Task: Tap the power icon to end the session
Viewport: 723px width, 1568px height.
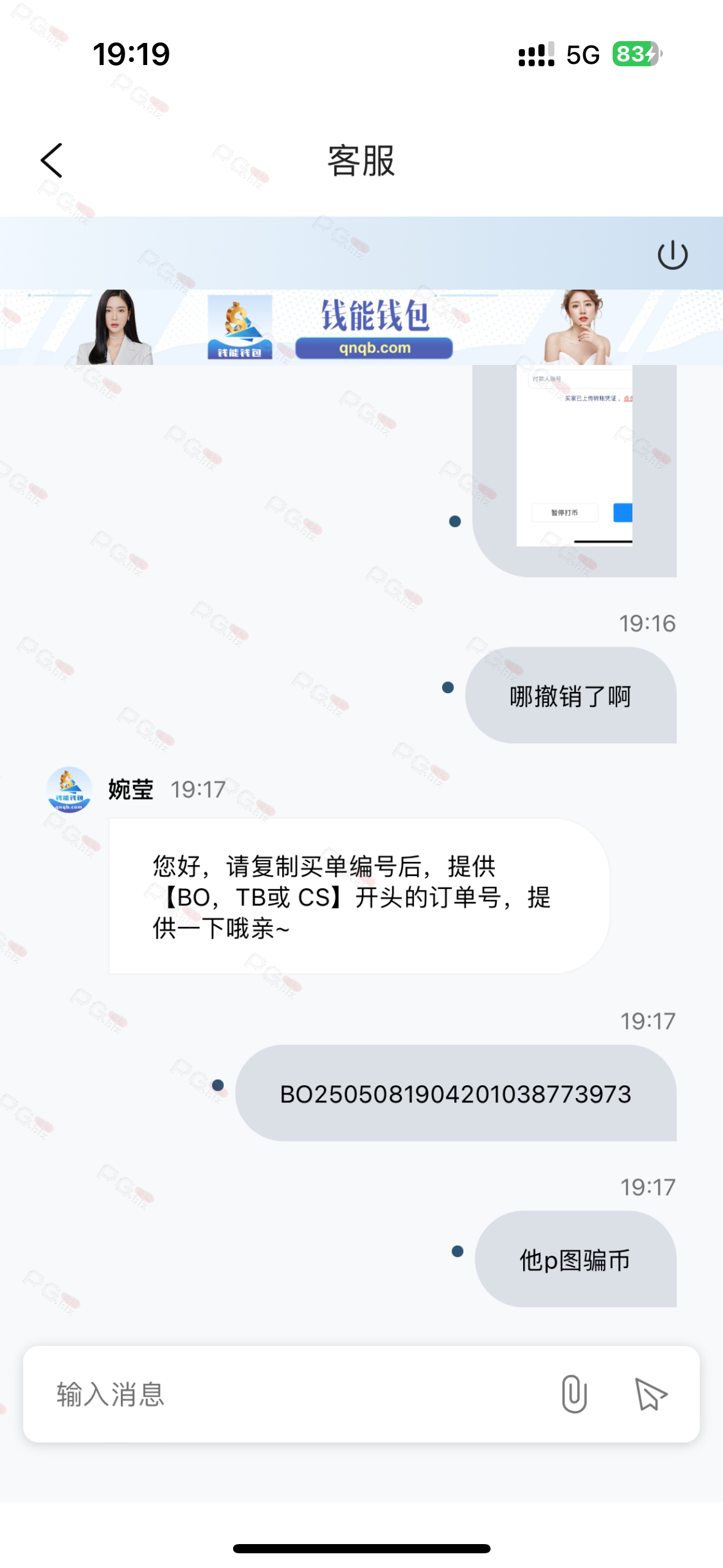Action: point(672,255)
